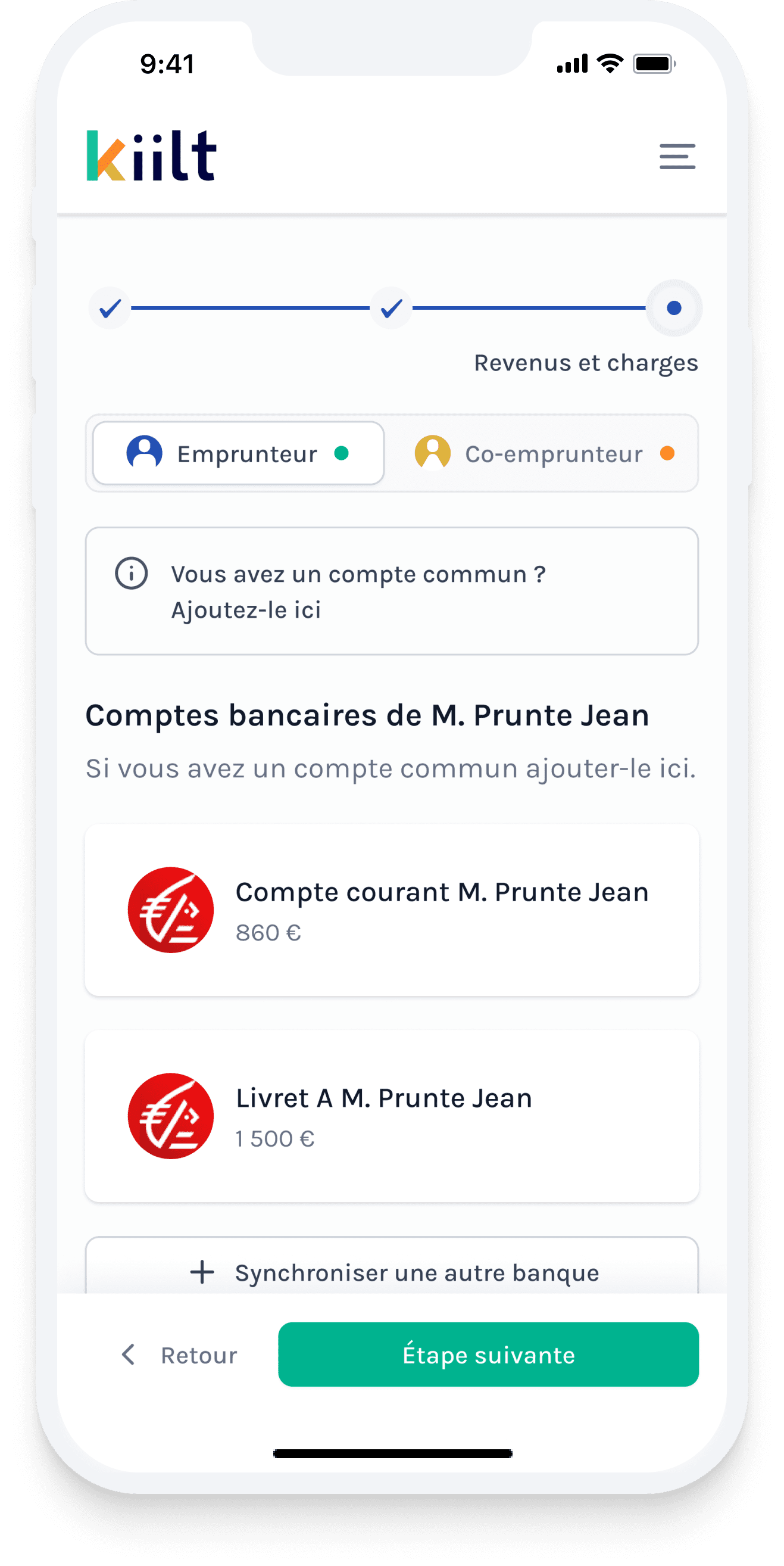Continue with Étape suivante

click(488, 1355)
